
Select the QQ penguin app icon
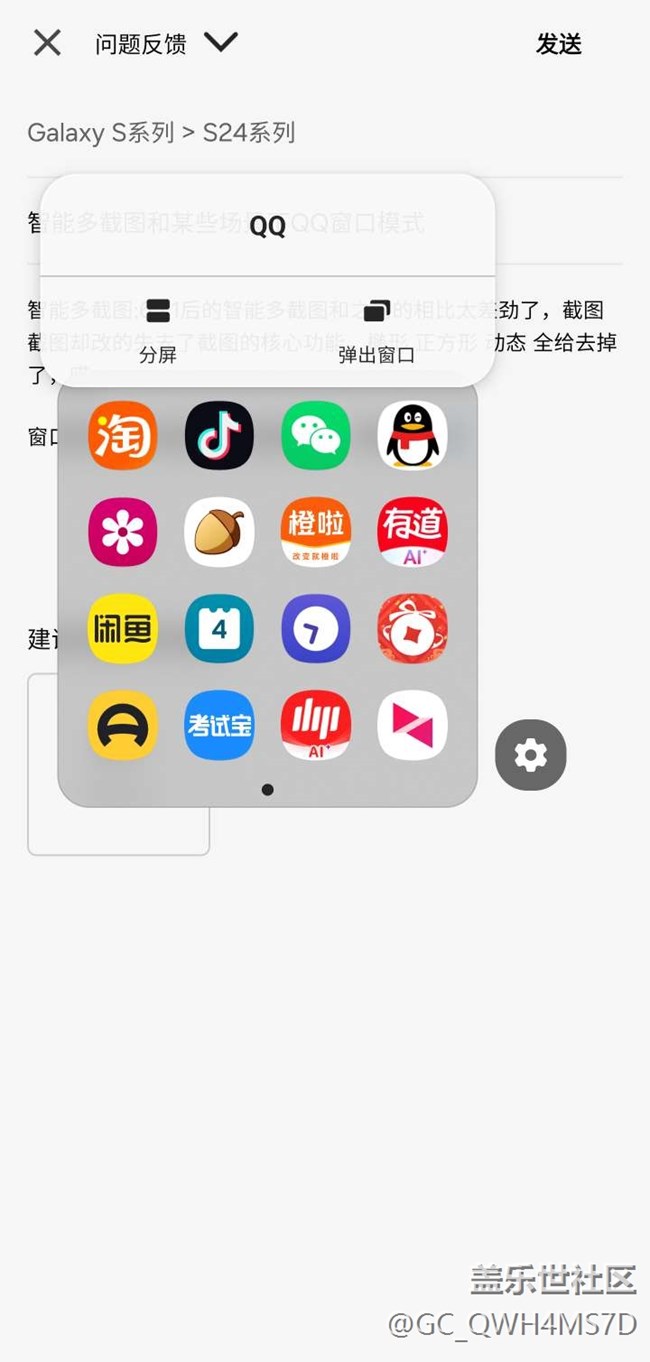(x=412, y=435)
